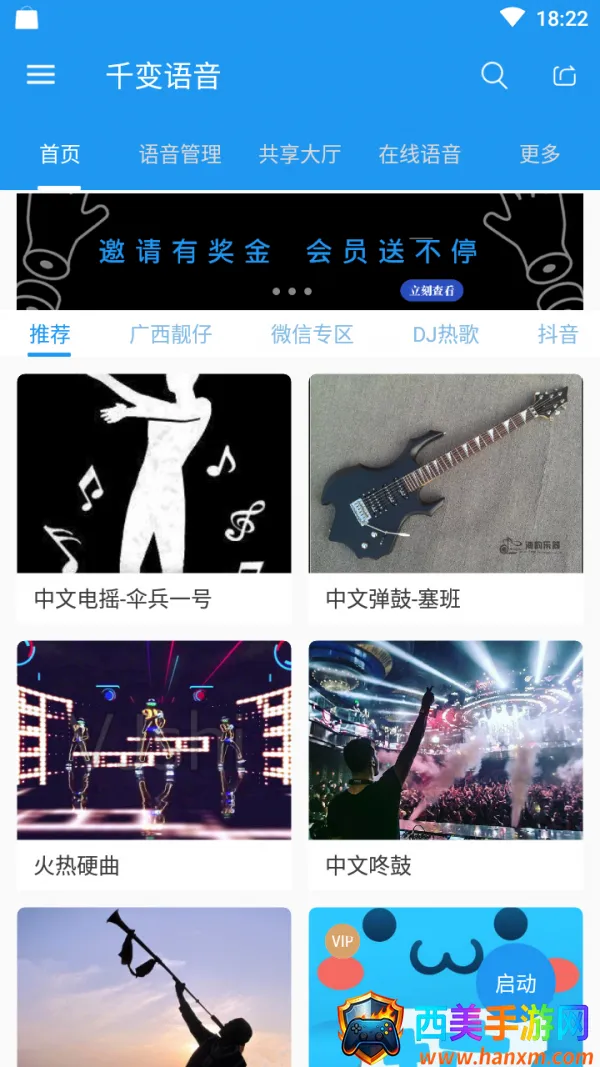
Task: Select the 更多 tab
Action: click(540, 154)
